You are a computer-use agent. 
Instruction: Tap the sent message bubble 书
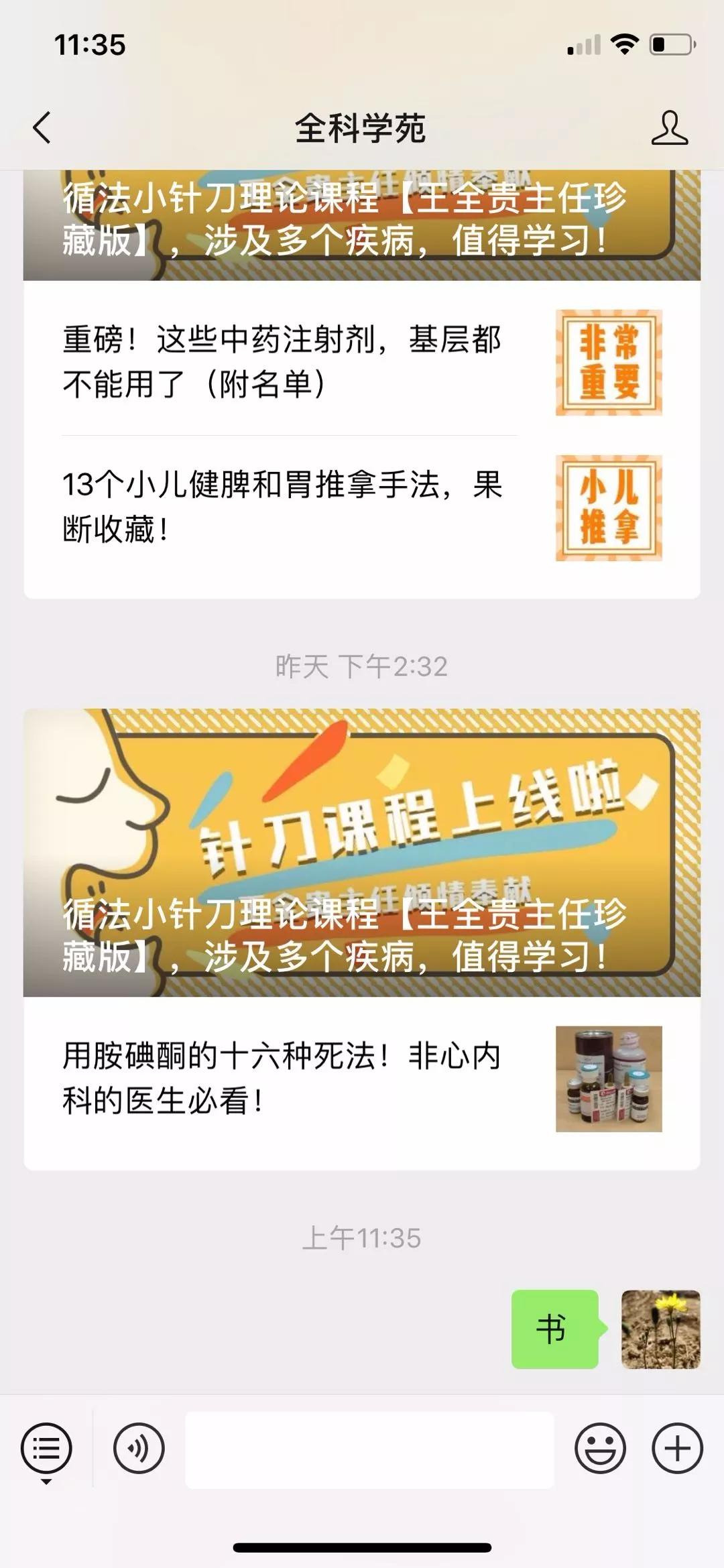554,1329
